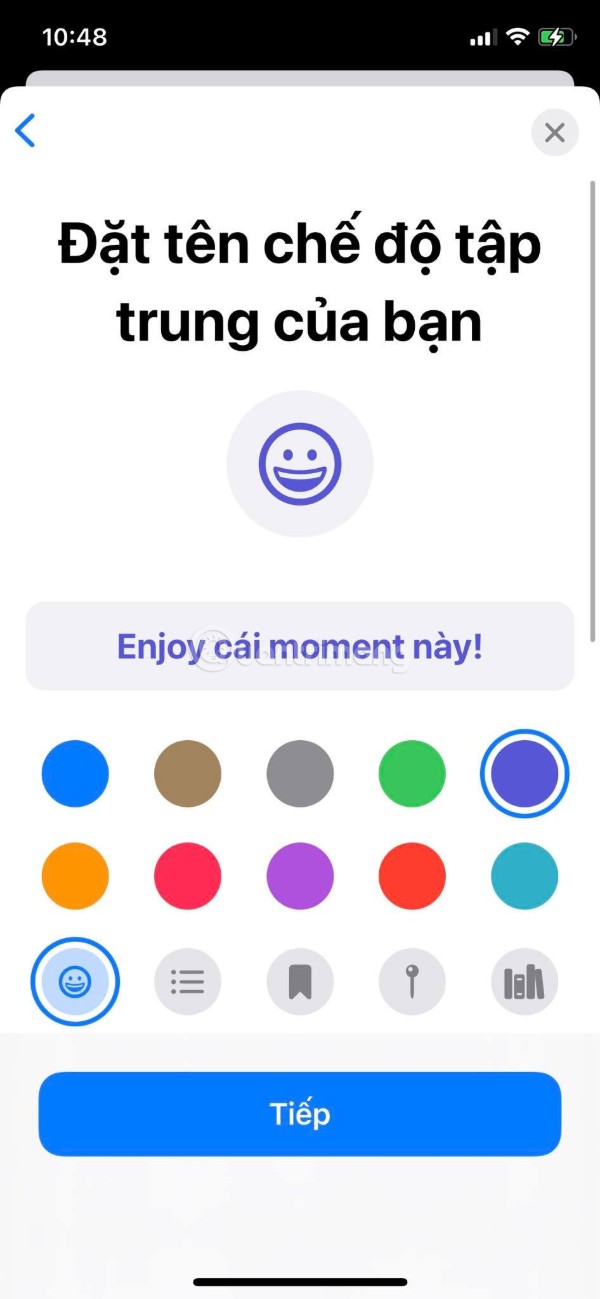Screen dimensions: 600x1299
Task: Go back using the top-left arrow
Action: pos(25,131)
